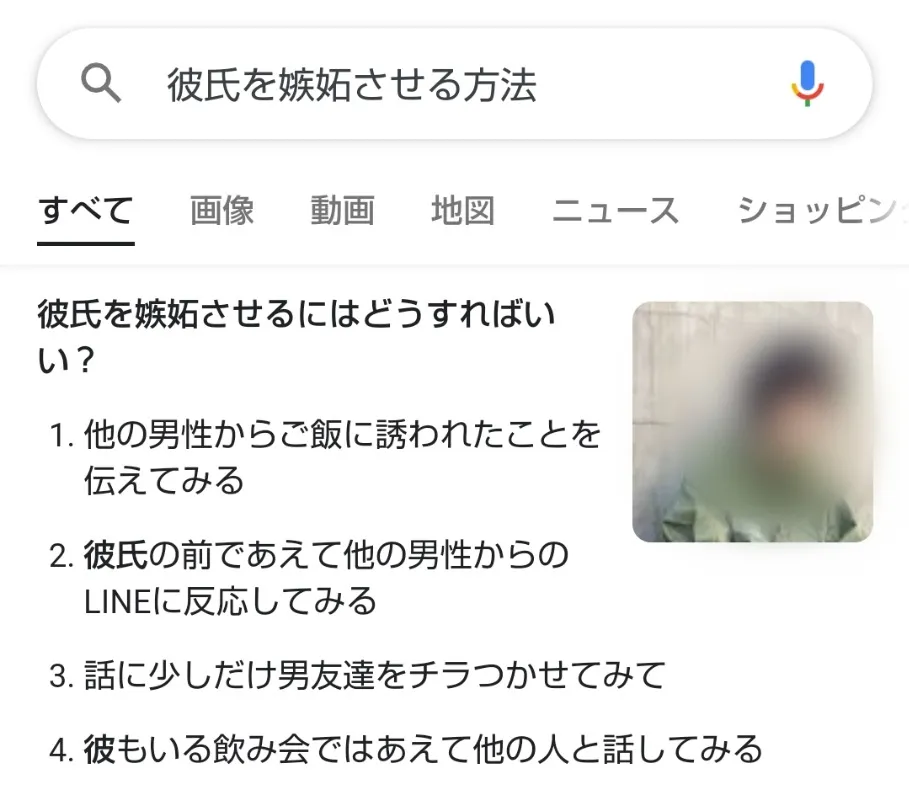Start voice search with the microphone
Screen dimensions: 909x788
[807, 84]
